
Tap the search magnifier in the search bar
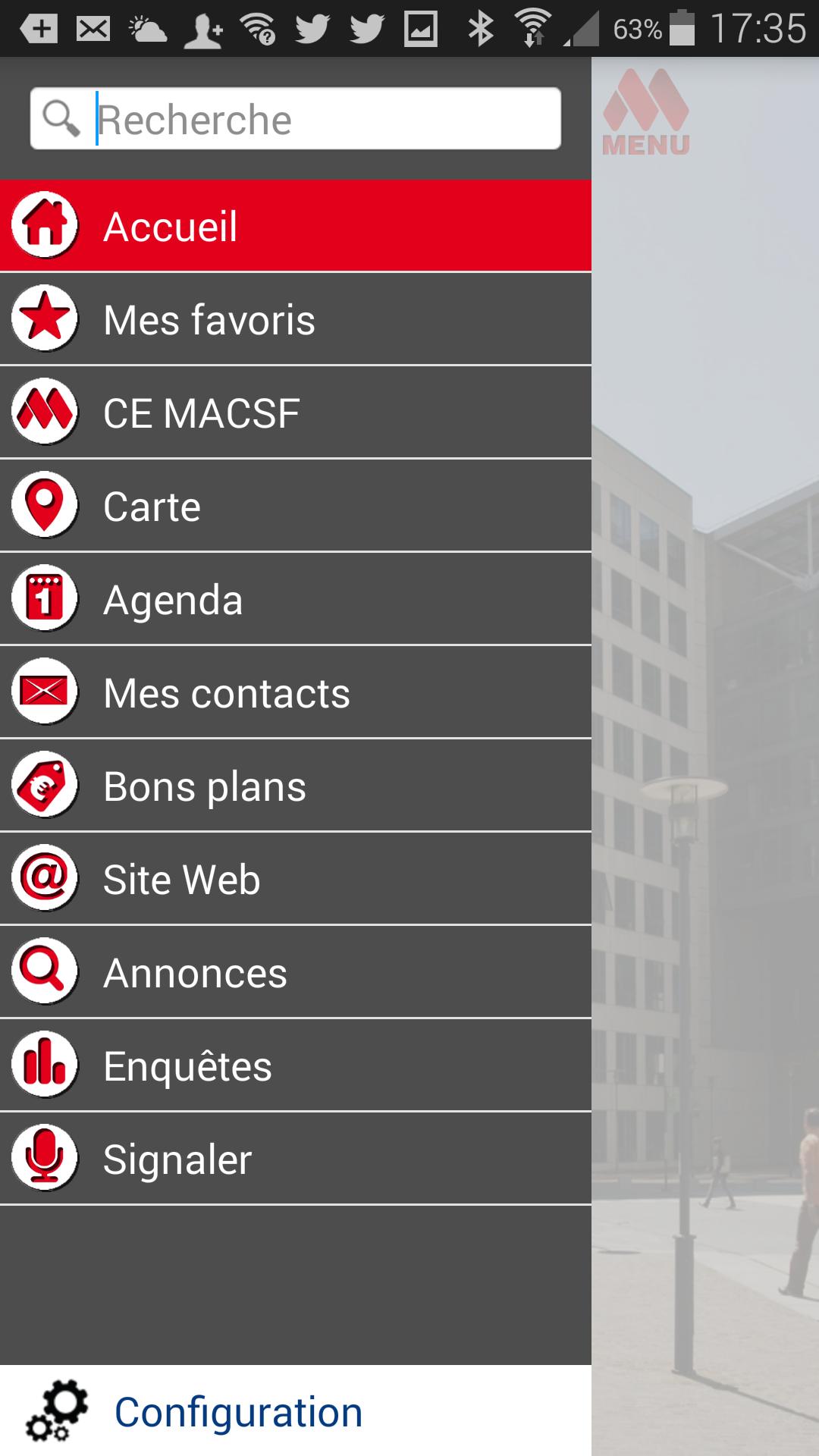click(62, 118)
